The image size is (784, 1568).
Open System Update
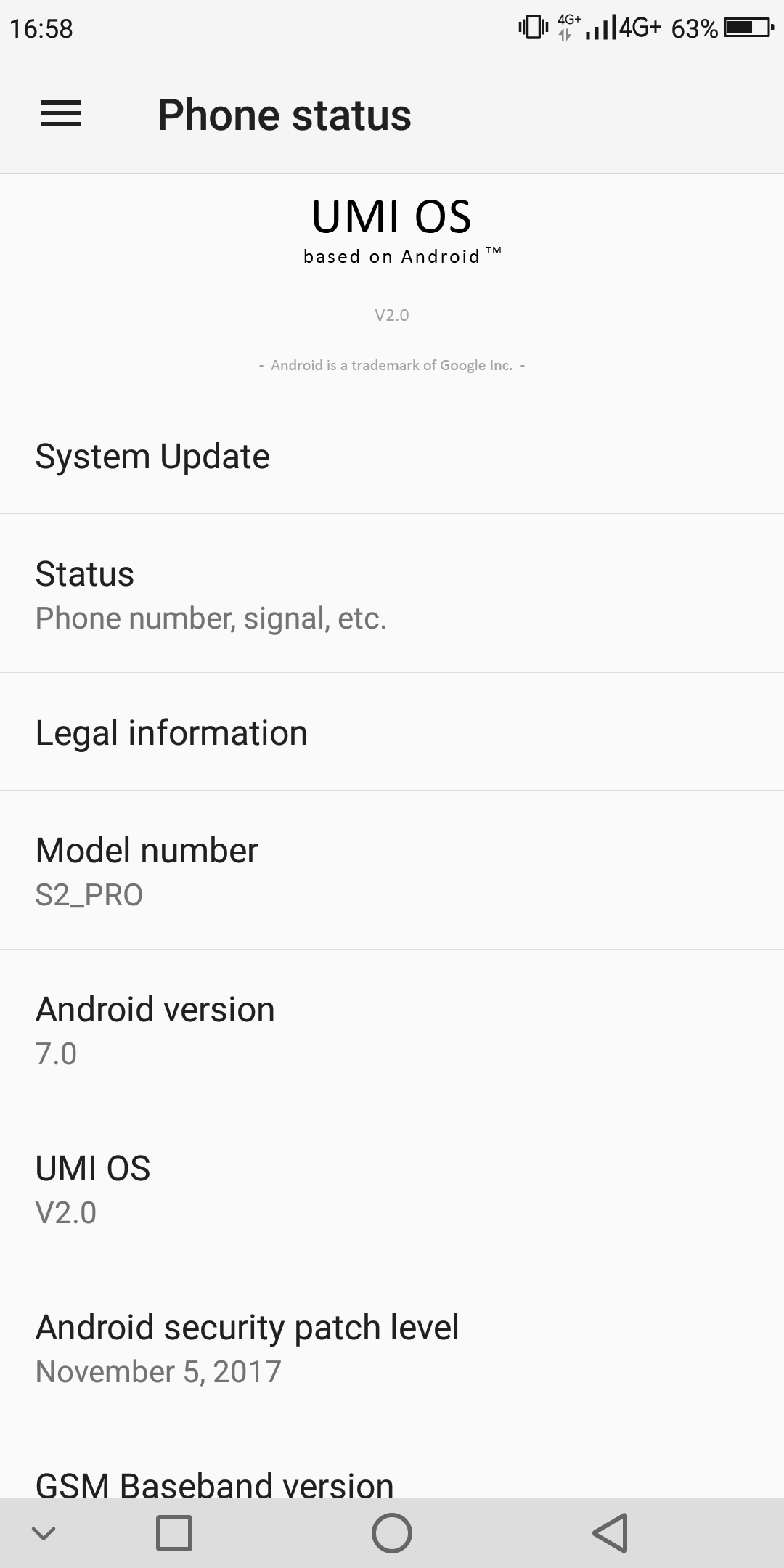tap(392, 456)
